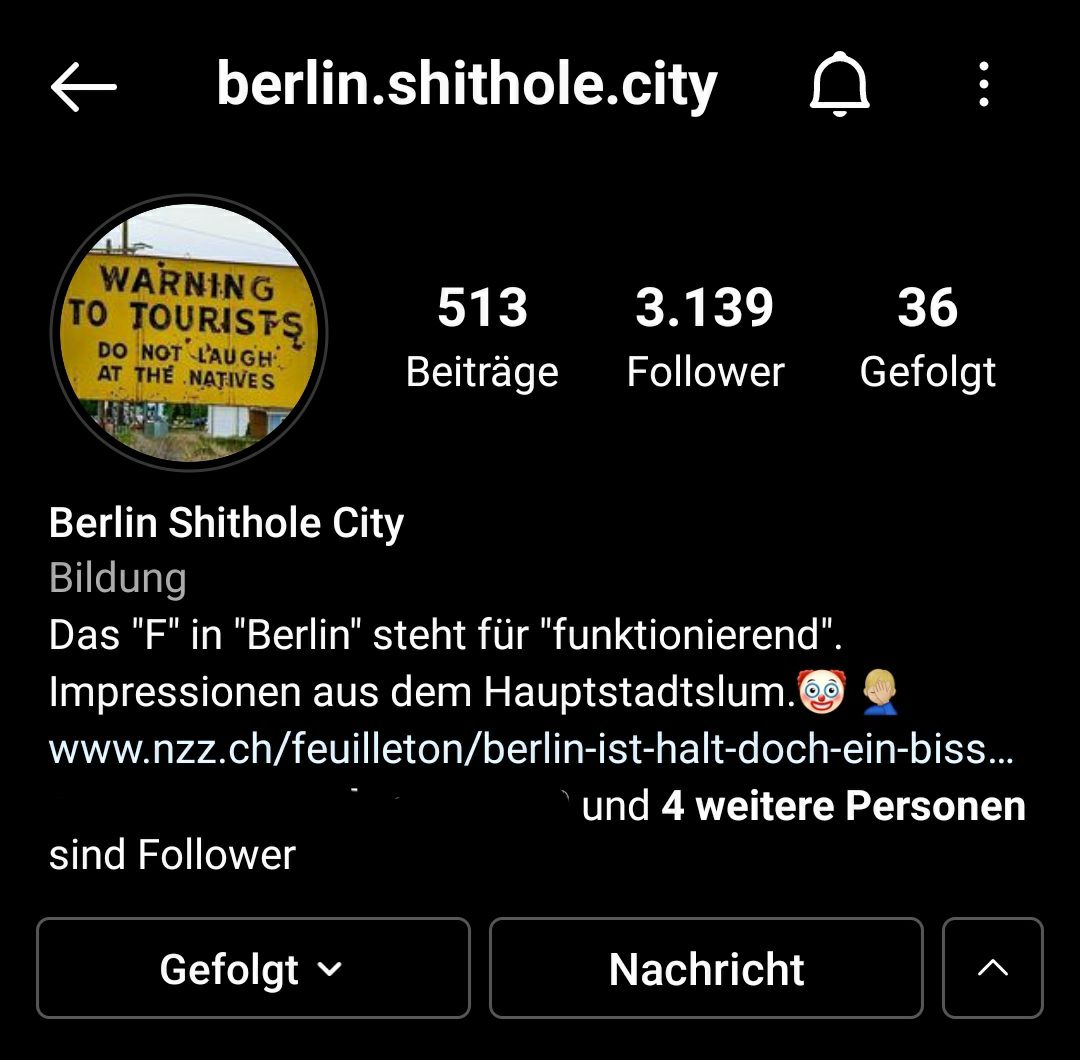
Task: View the profile picture with warning sign
Action: tap(189, 333)
